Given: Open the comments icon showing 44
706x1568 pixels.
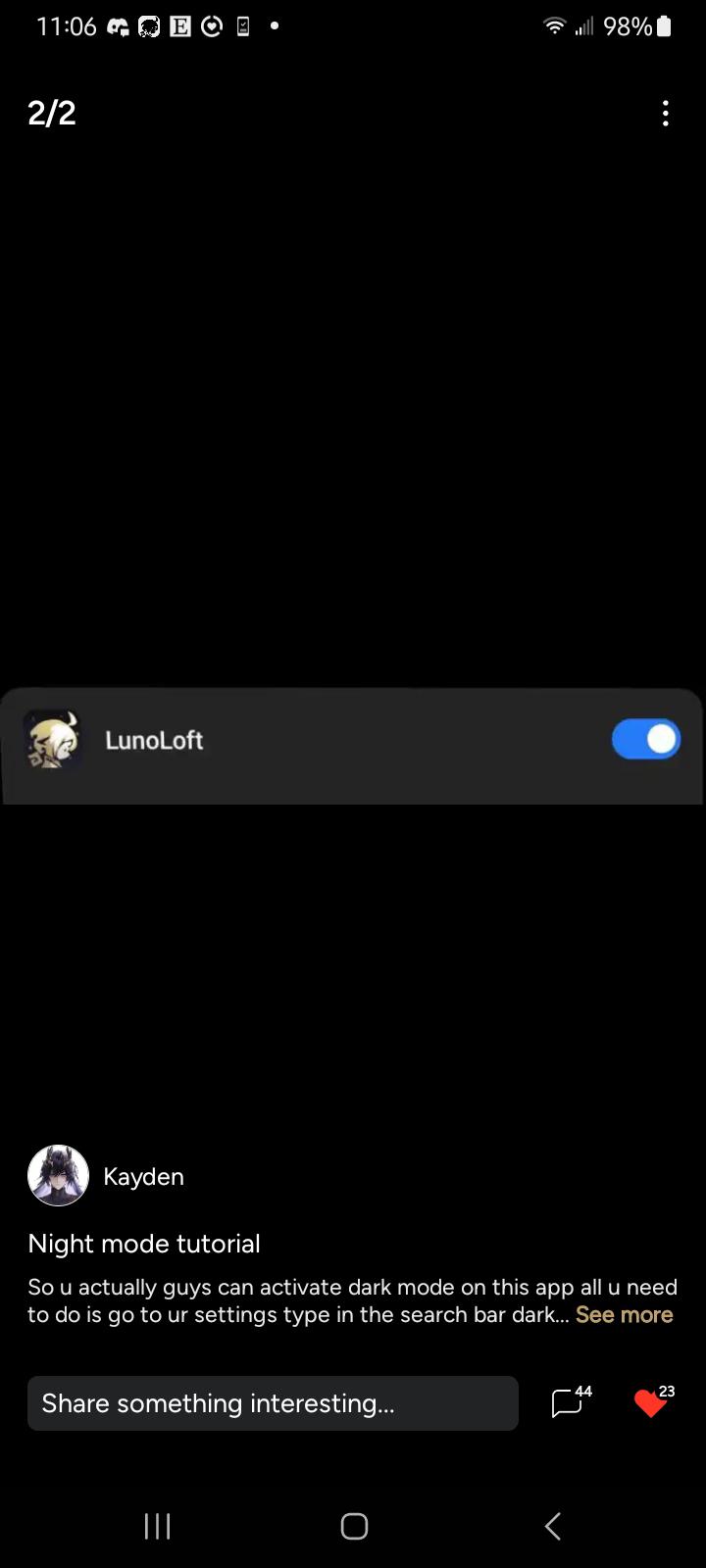Looking at the screenshot, I should point(568,1403).
